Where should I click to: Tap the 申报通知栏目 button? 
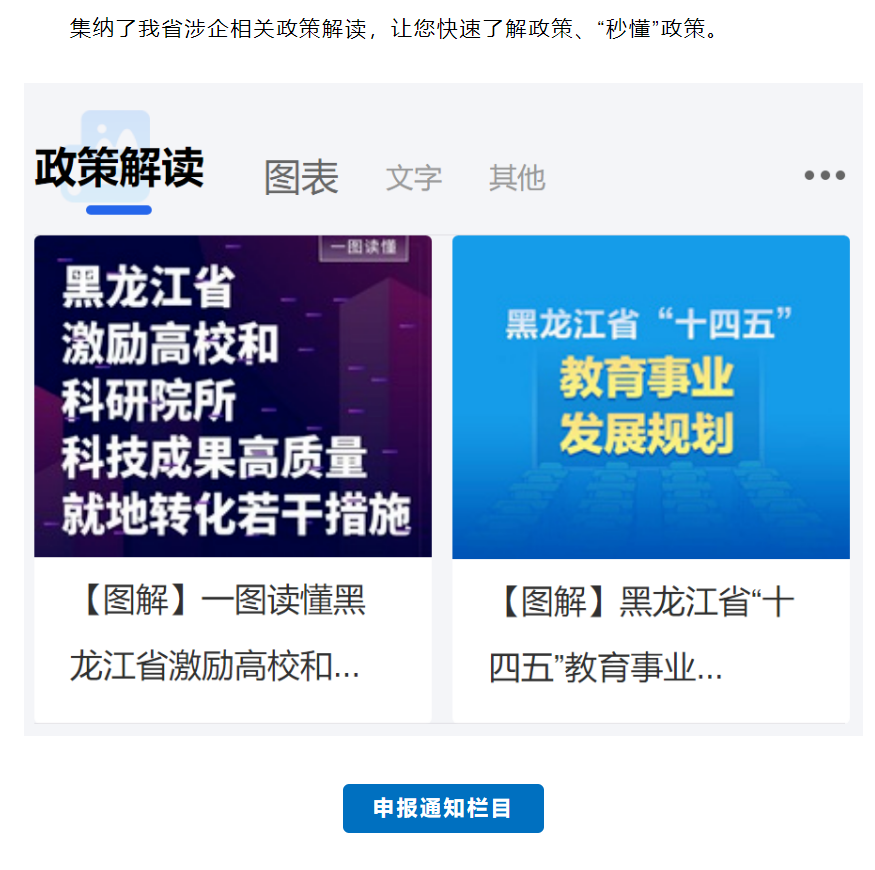[x=443, y=808]
